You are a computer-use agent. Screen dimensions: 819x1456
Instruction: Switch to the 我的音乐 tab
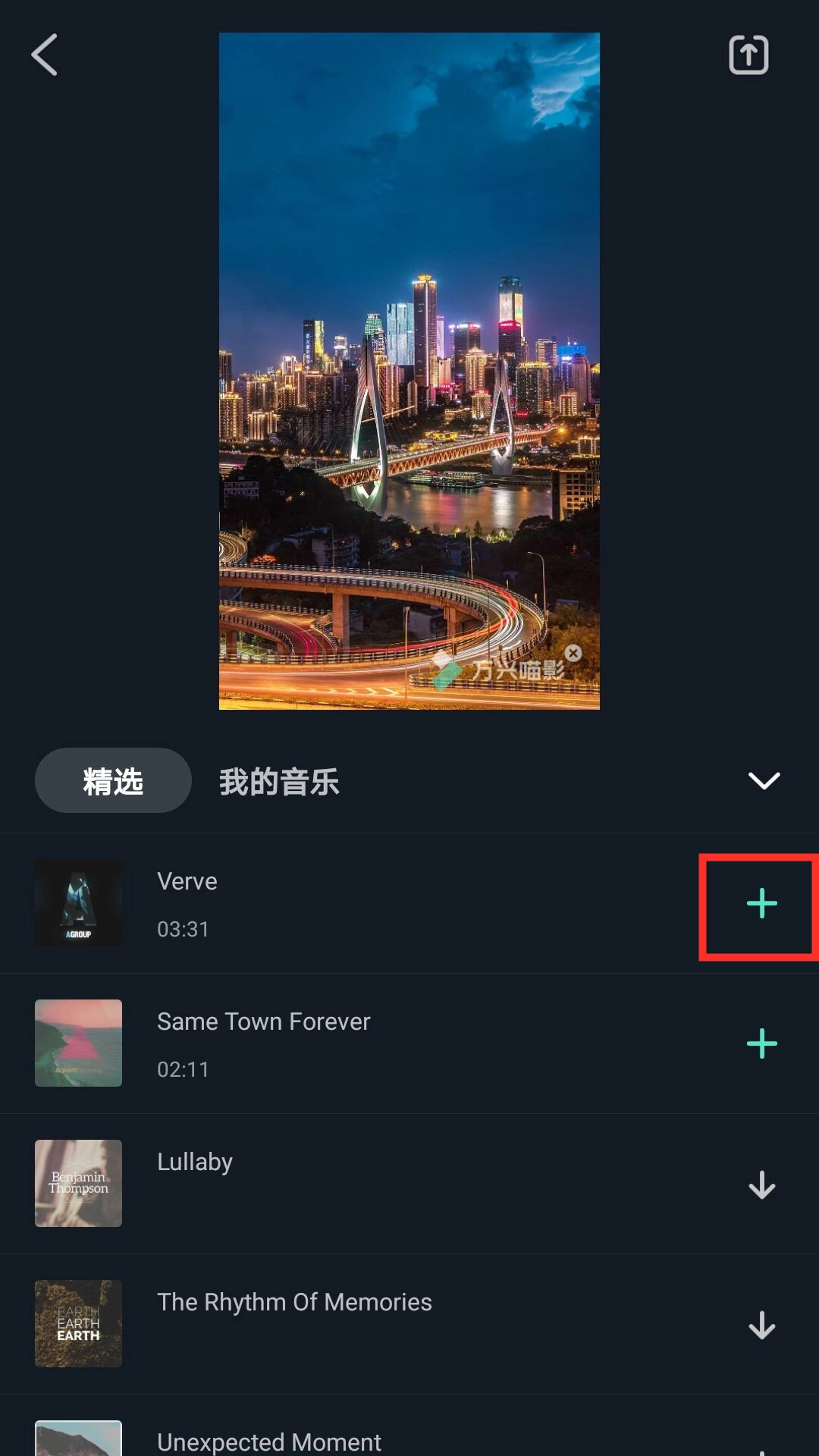tap(279, 781)
